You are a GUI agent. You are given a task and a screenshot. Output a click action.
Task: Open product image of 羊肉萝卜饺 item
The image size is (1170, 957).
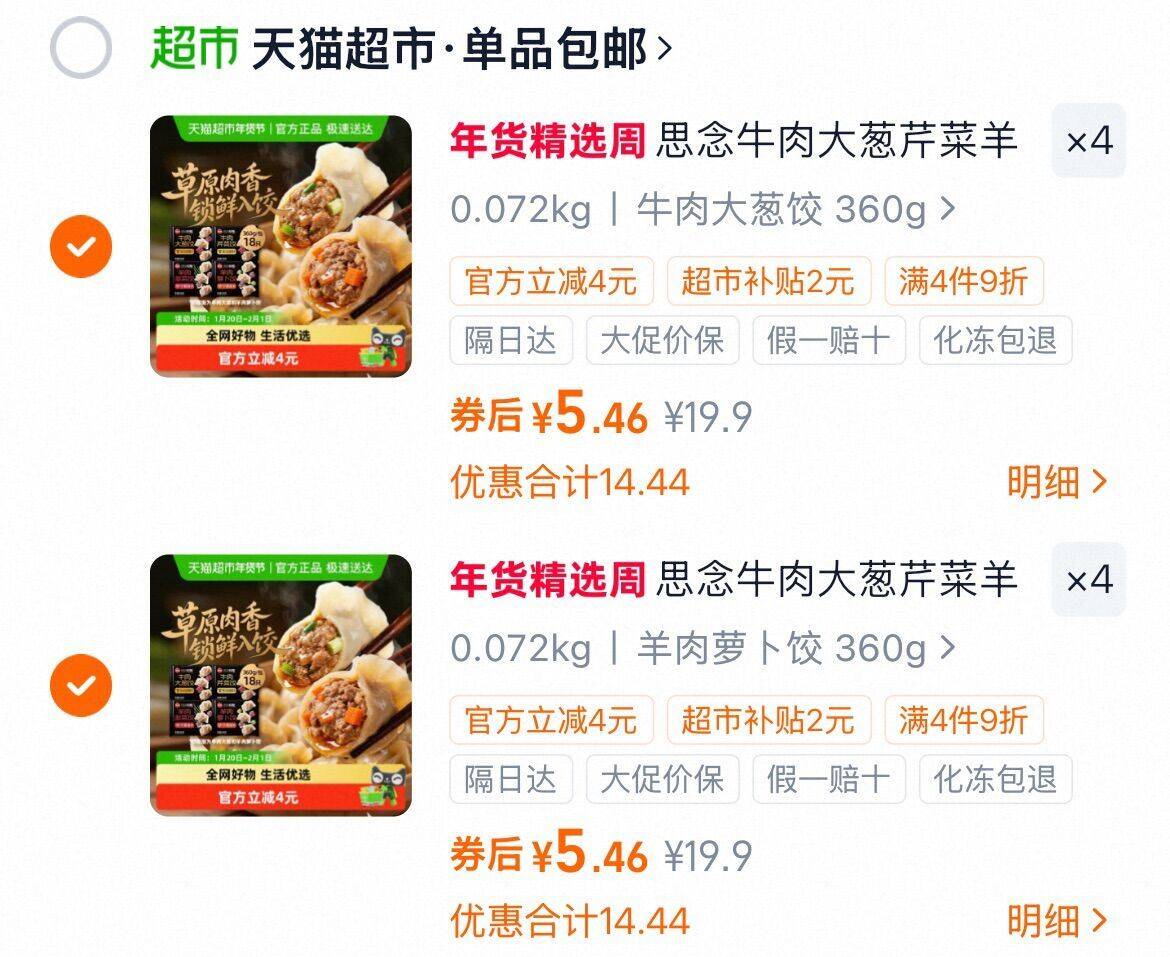281,685
